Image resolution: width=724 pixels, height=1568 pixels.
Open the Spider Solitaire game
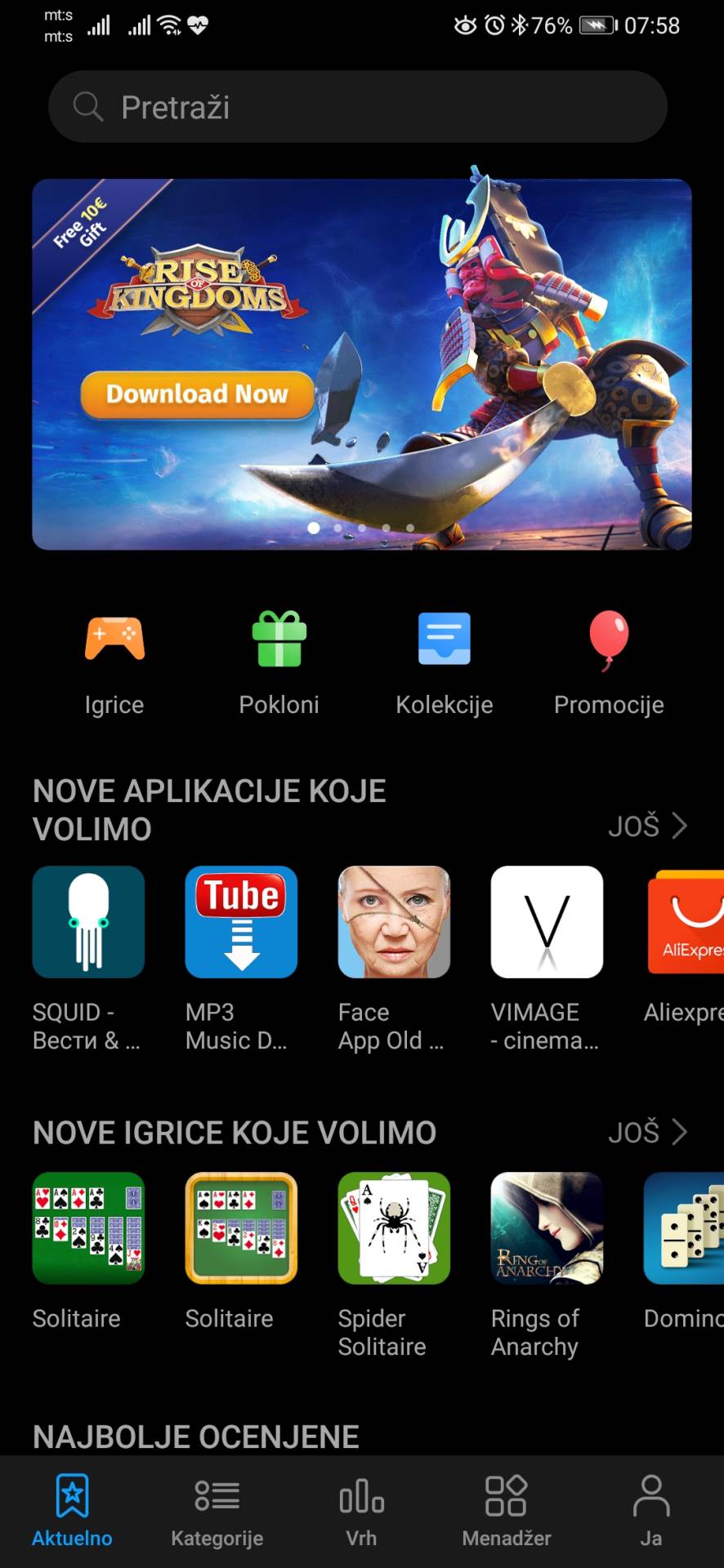394,1228
